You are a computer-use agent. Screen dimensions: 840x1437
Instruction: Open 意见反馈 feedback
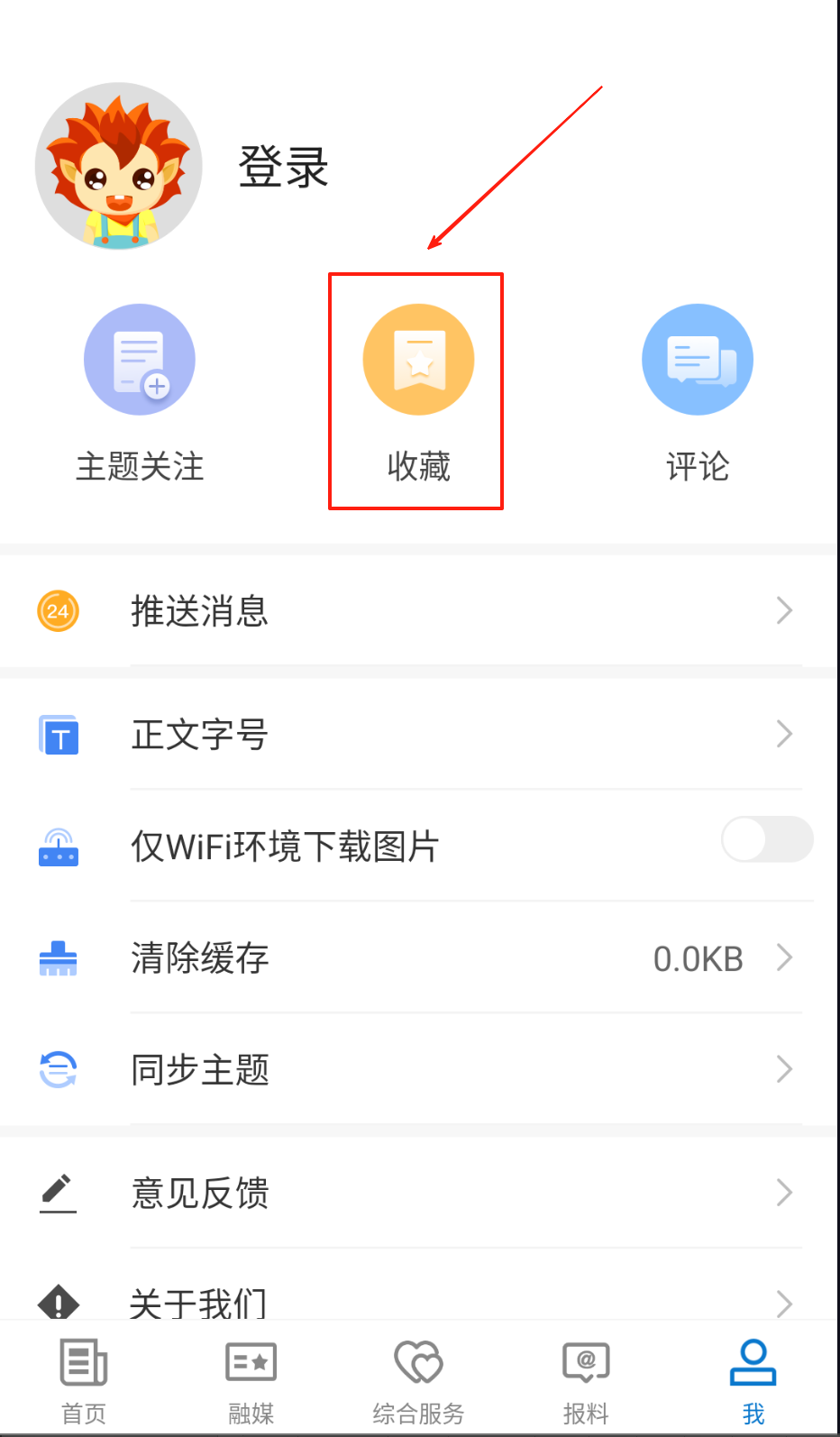coord(419,1194)
